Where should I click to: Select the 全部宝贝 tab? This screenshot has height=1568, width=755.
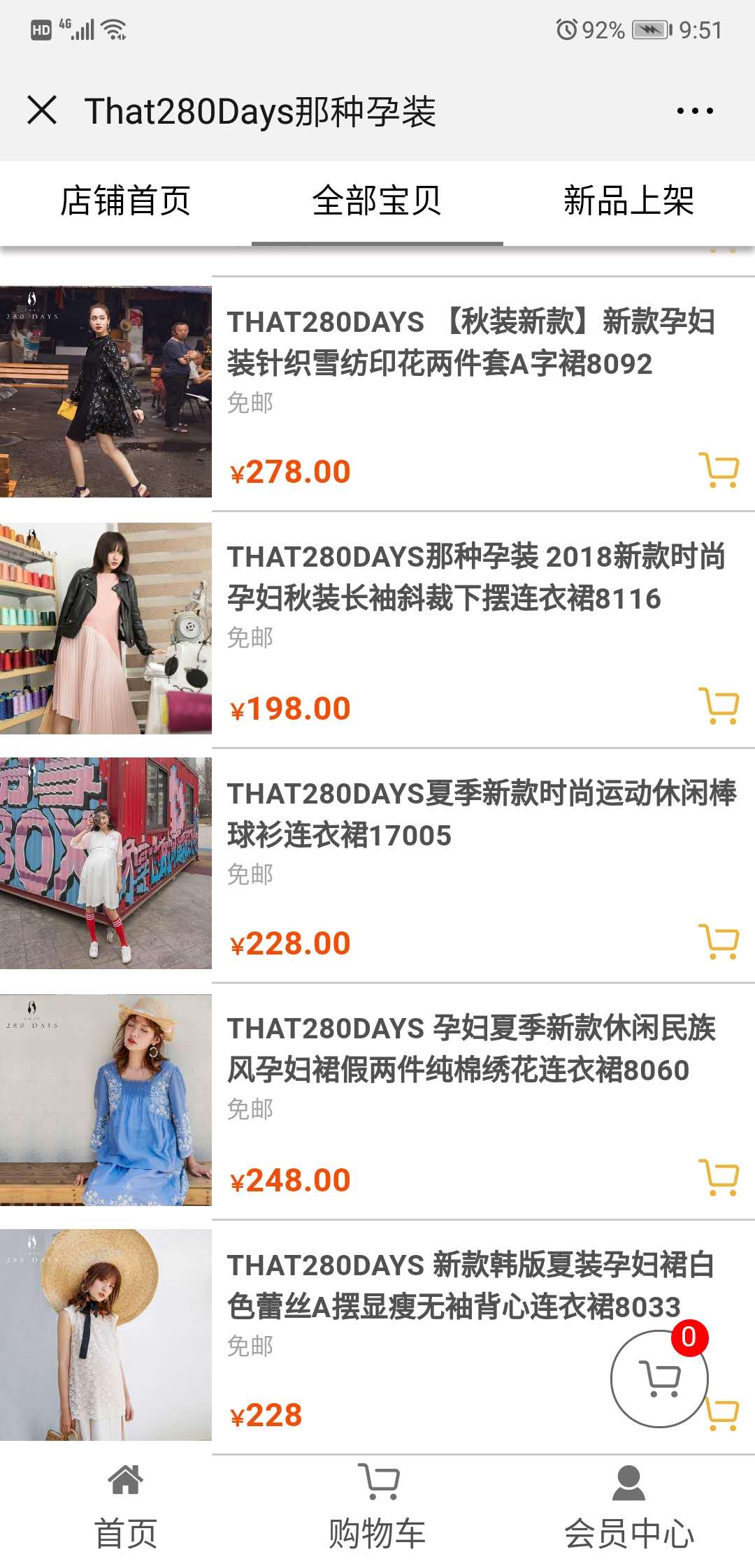pos(377,201)
